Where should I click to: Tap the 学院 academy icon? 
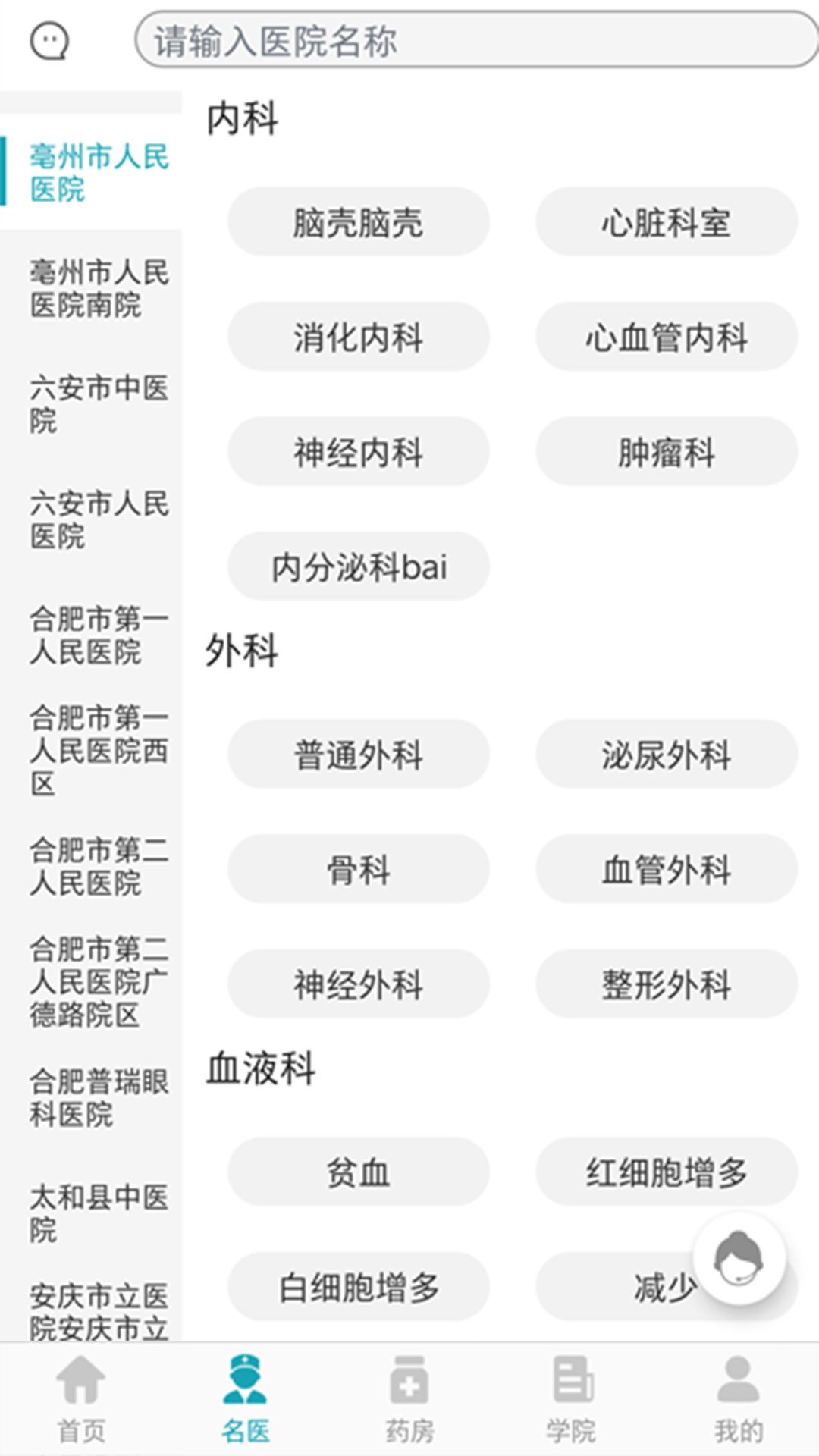click(573, 1388)
